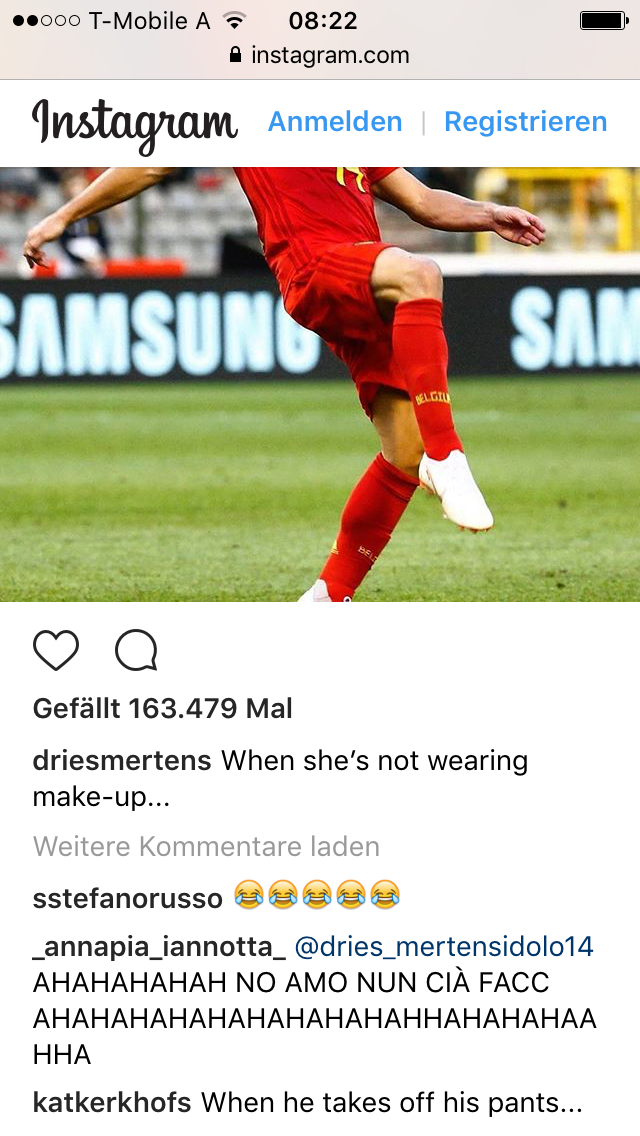Follow the @dries_mertensidolo14 mention
The height and width of the screenshot is (1136, 640).
pyautogui.click(x=444, y=946)
